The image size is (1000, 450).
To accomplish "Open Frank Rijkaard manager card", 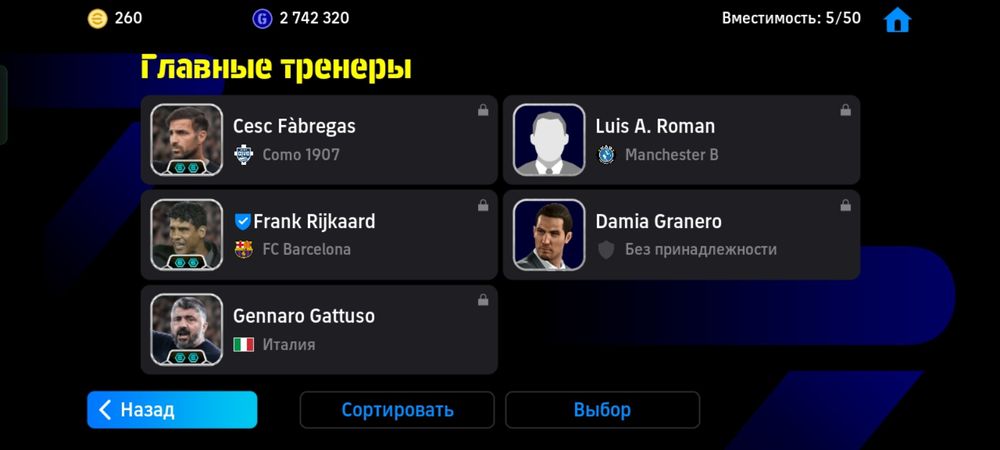I will tap(319, 235).
